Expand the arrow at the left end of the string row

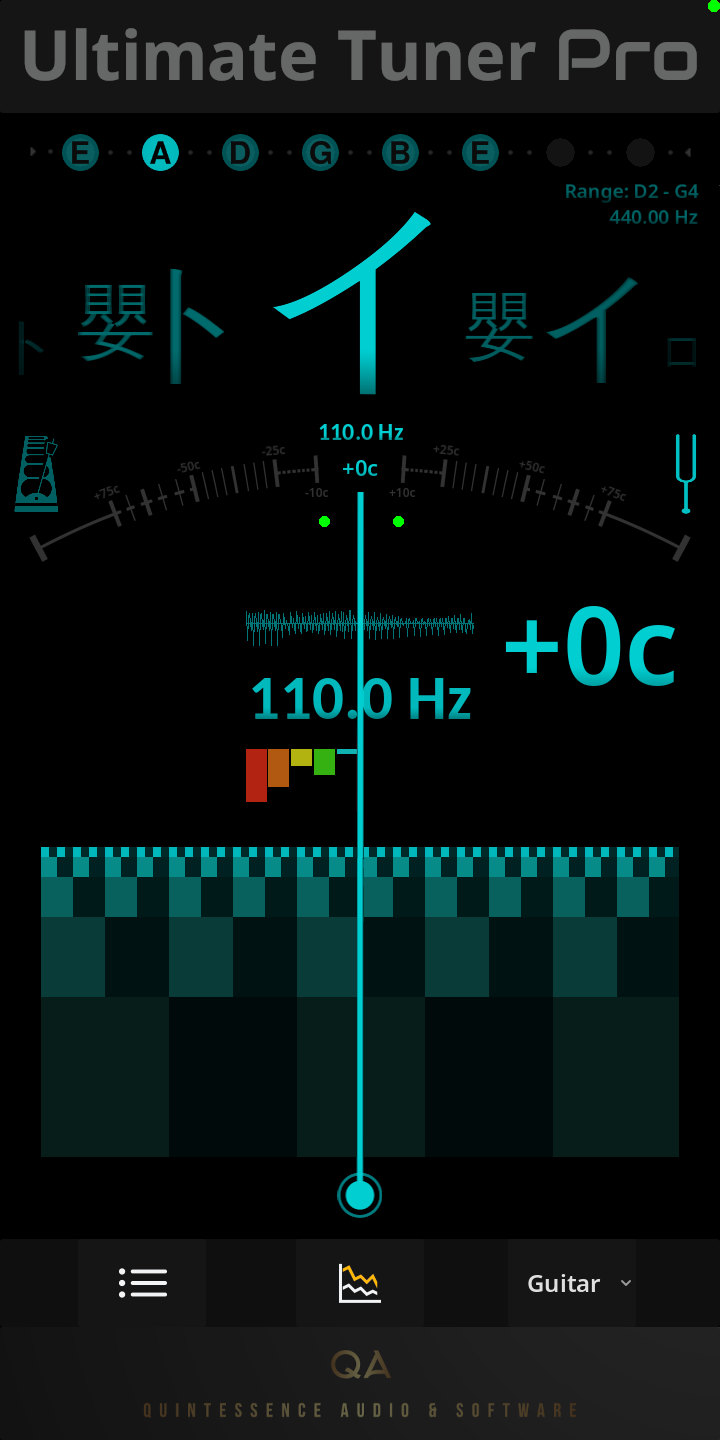coord(32,151)
